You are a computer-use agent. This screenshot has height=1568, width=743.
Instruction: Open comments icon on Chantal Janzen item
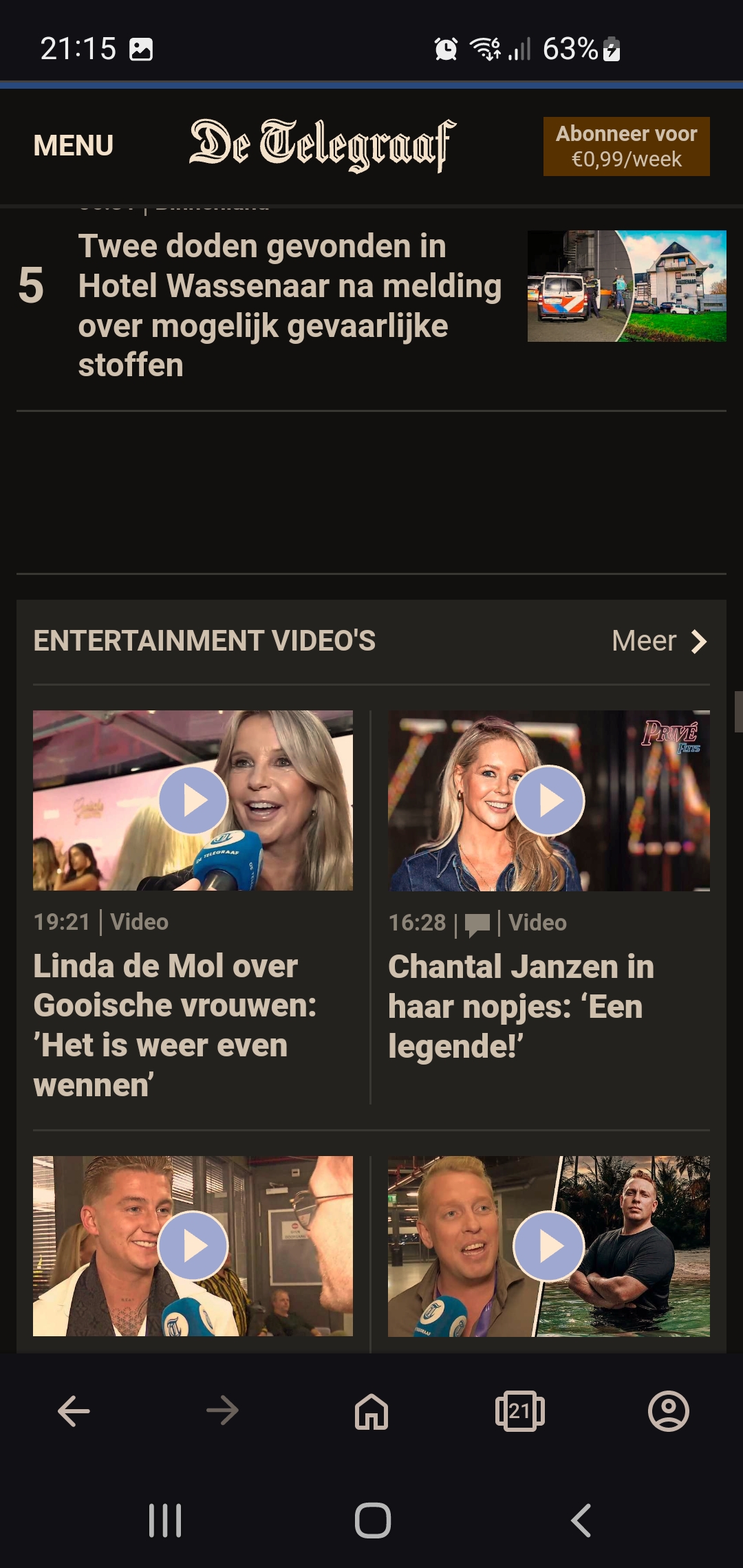point(477,925)
